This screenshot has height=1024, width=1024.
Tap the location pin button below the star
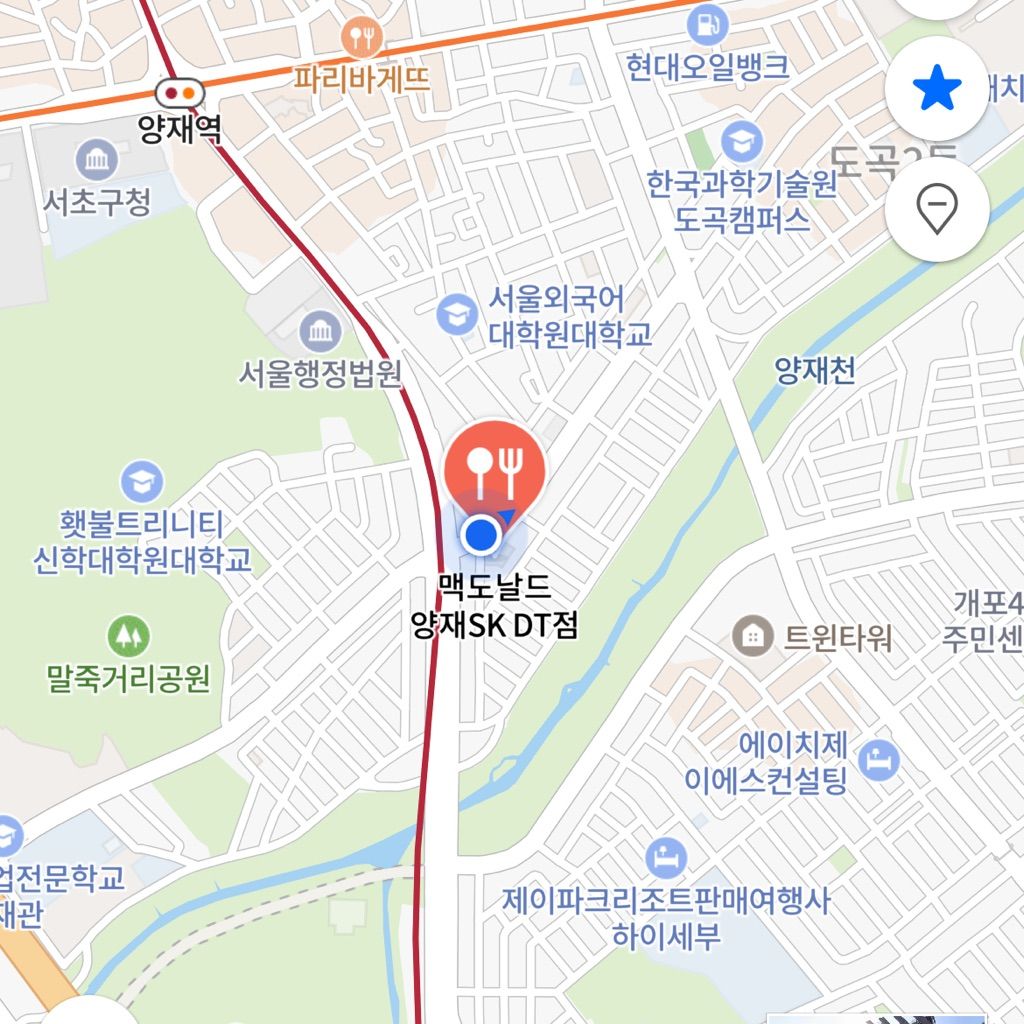(x=937, y=209)
